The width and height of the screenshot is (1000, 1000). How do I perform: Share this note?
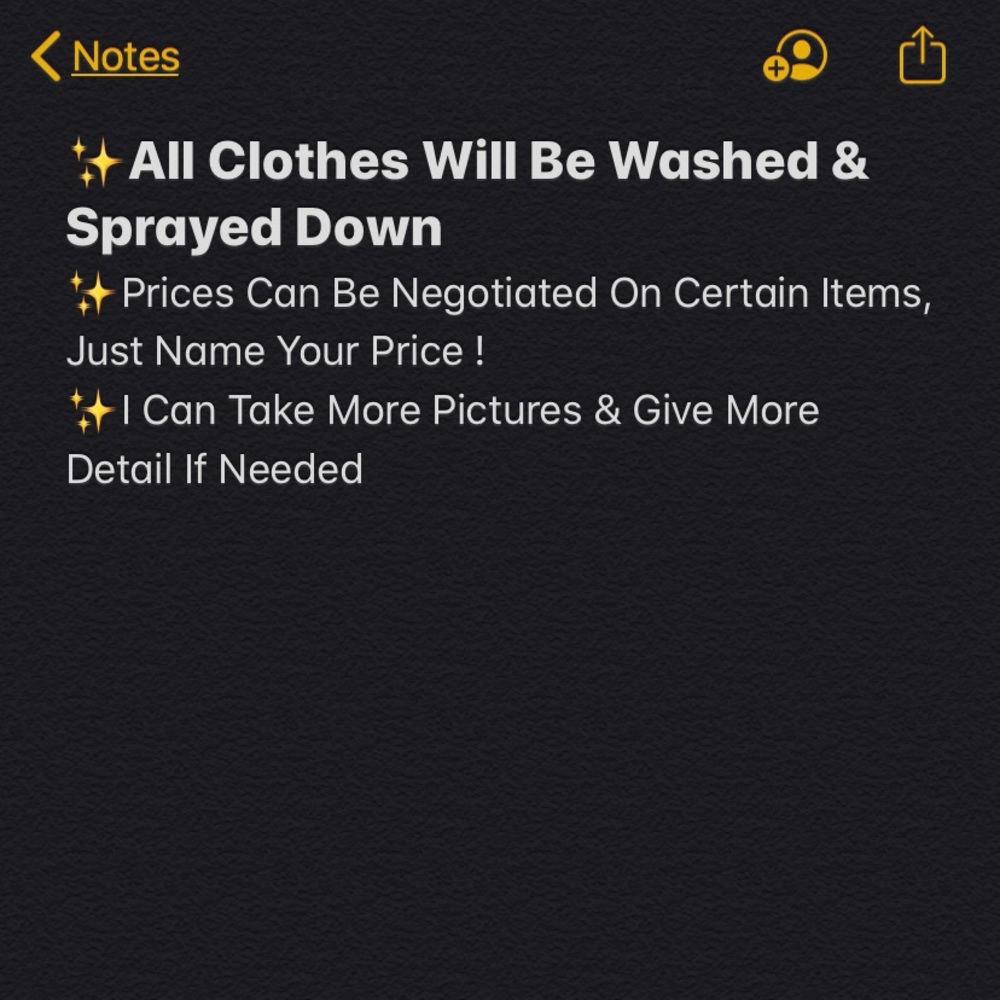tap(921, 56)
